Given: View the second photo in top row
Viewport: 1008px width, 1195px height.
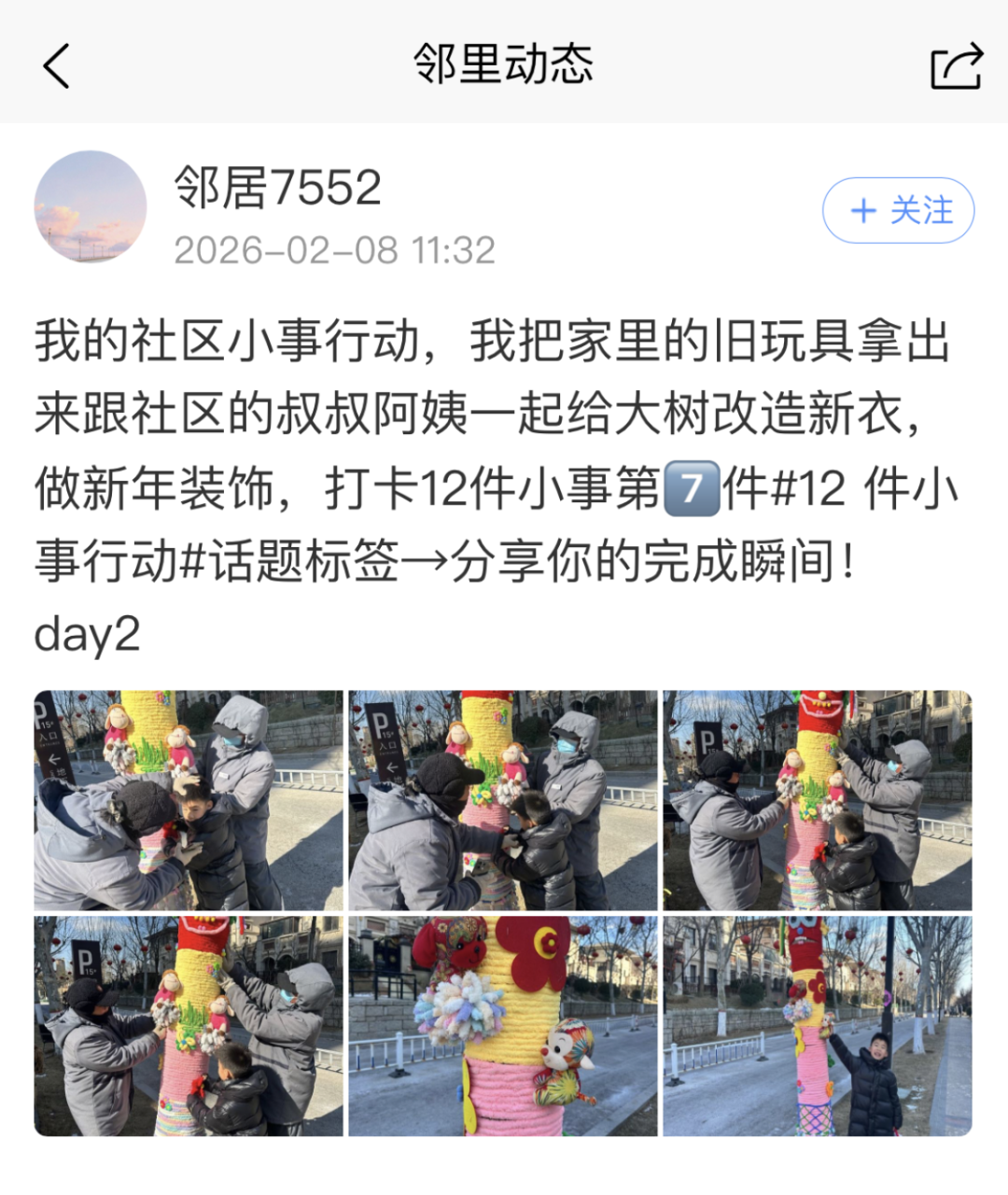Looking at the screenshot, I should pyautogui.click(x=503, y=800).
